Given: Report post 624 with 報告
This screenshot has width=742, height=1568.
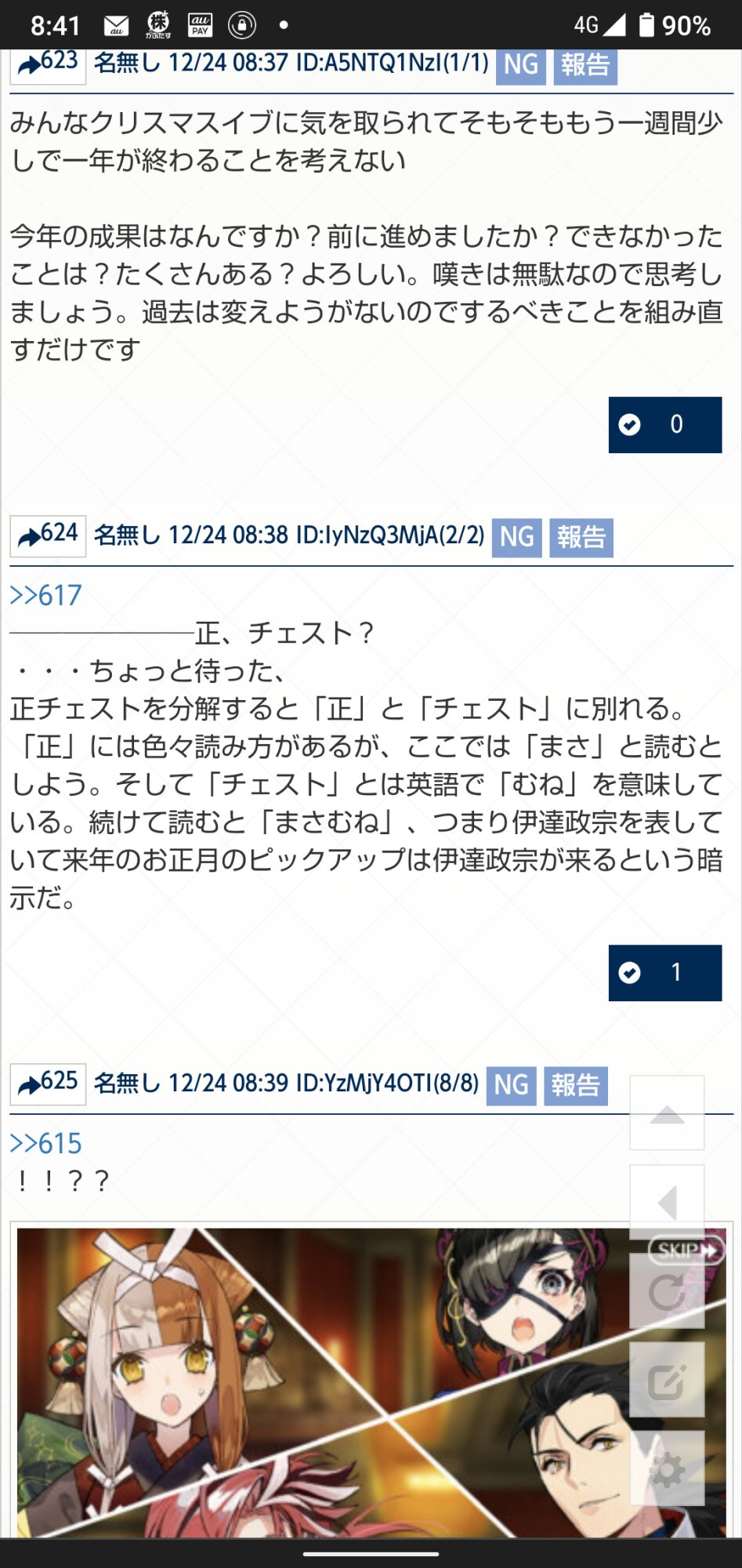Looking at the screenshot, I should tap(581, 538).
